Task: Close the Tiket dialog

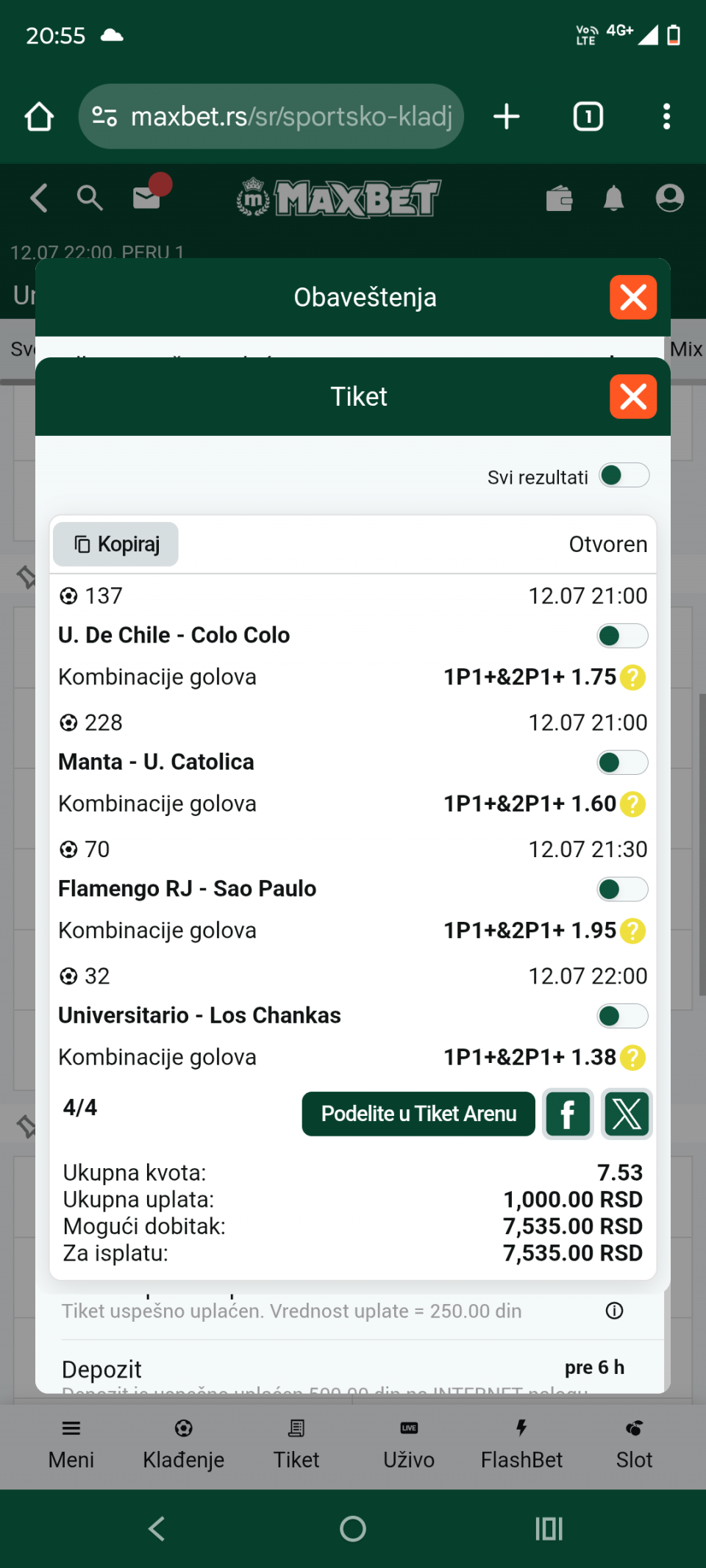Action: (x=633, y=397)
